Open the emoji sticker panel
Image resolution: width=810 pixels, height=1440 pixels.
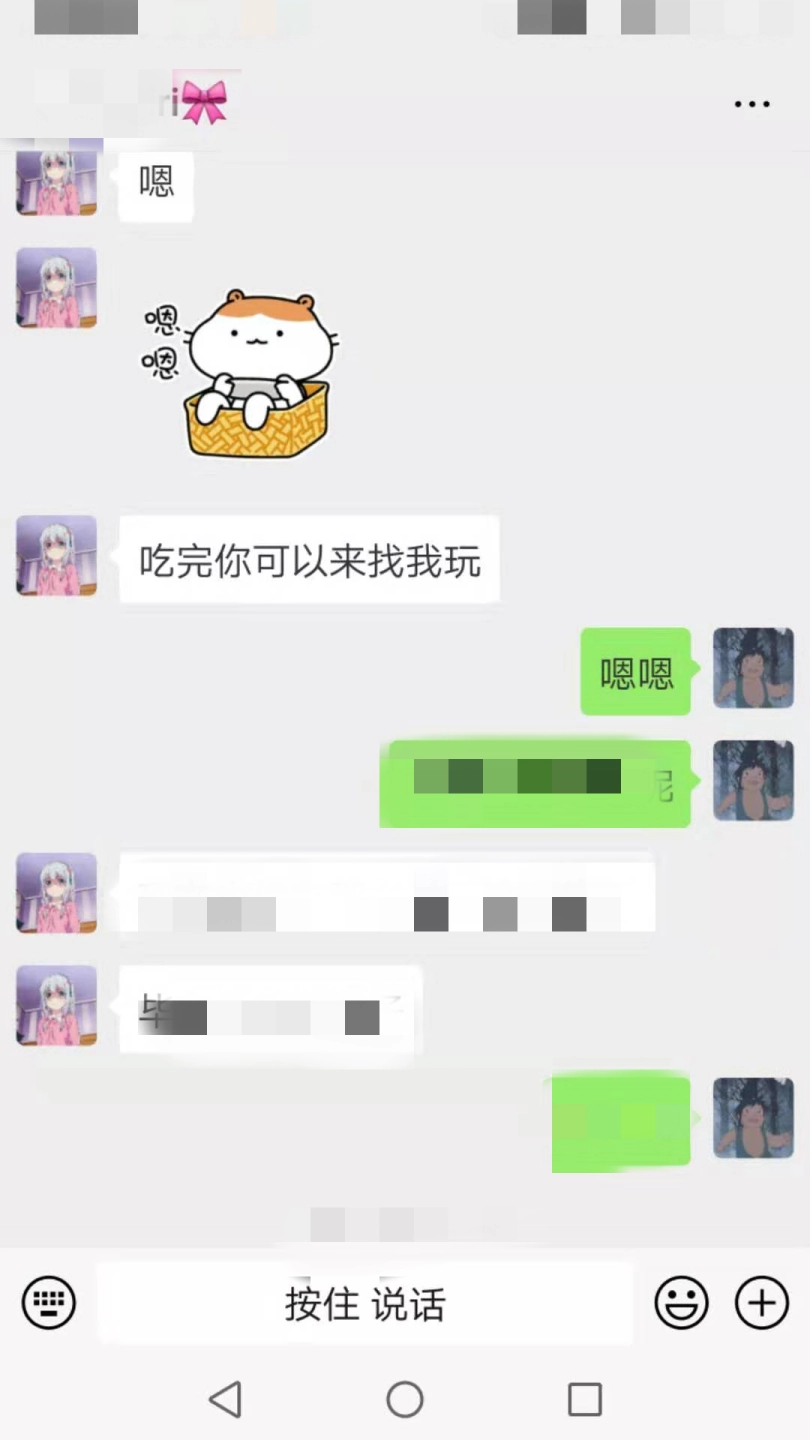681,1303
